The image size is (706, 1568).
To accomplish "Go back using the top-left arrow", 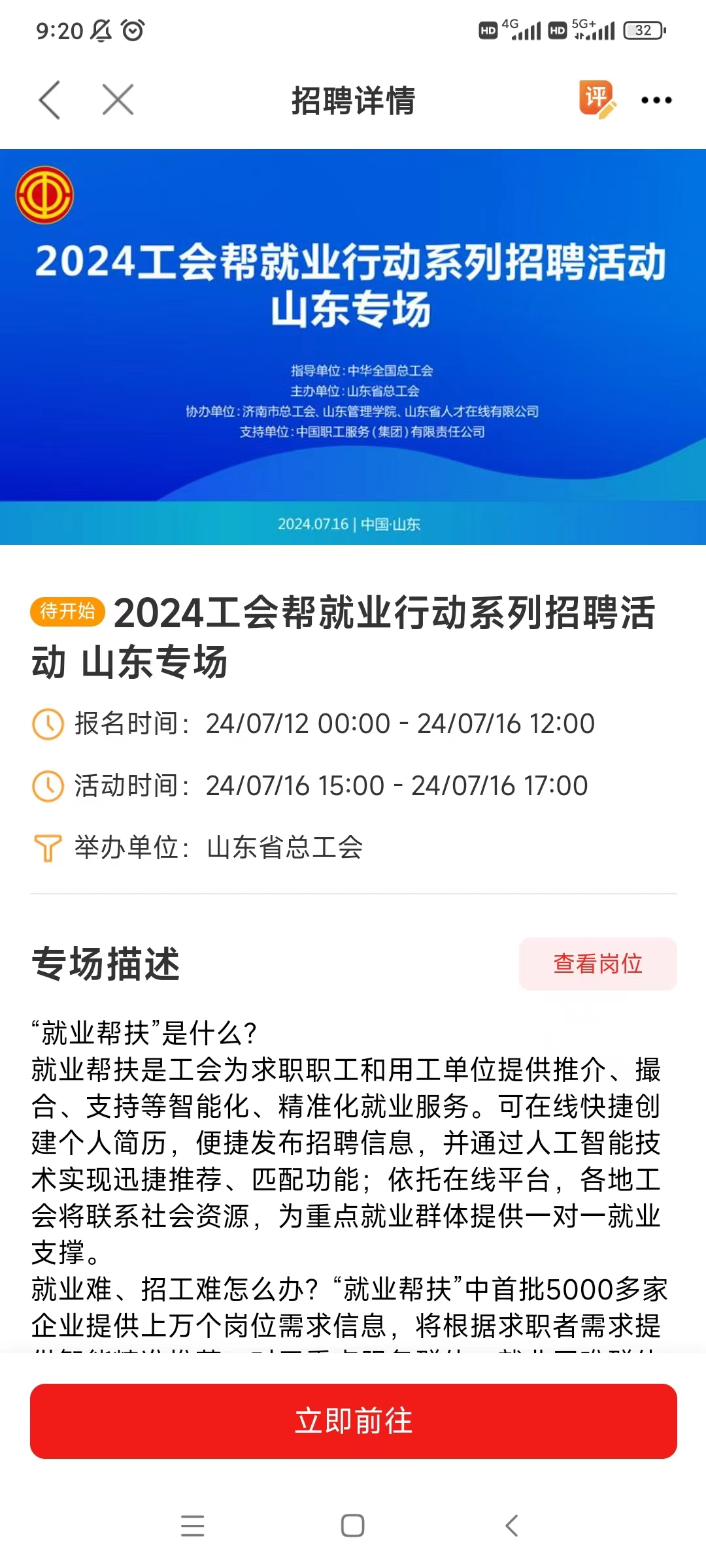I will pyautogui.click(x=50, y=100).
